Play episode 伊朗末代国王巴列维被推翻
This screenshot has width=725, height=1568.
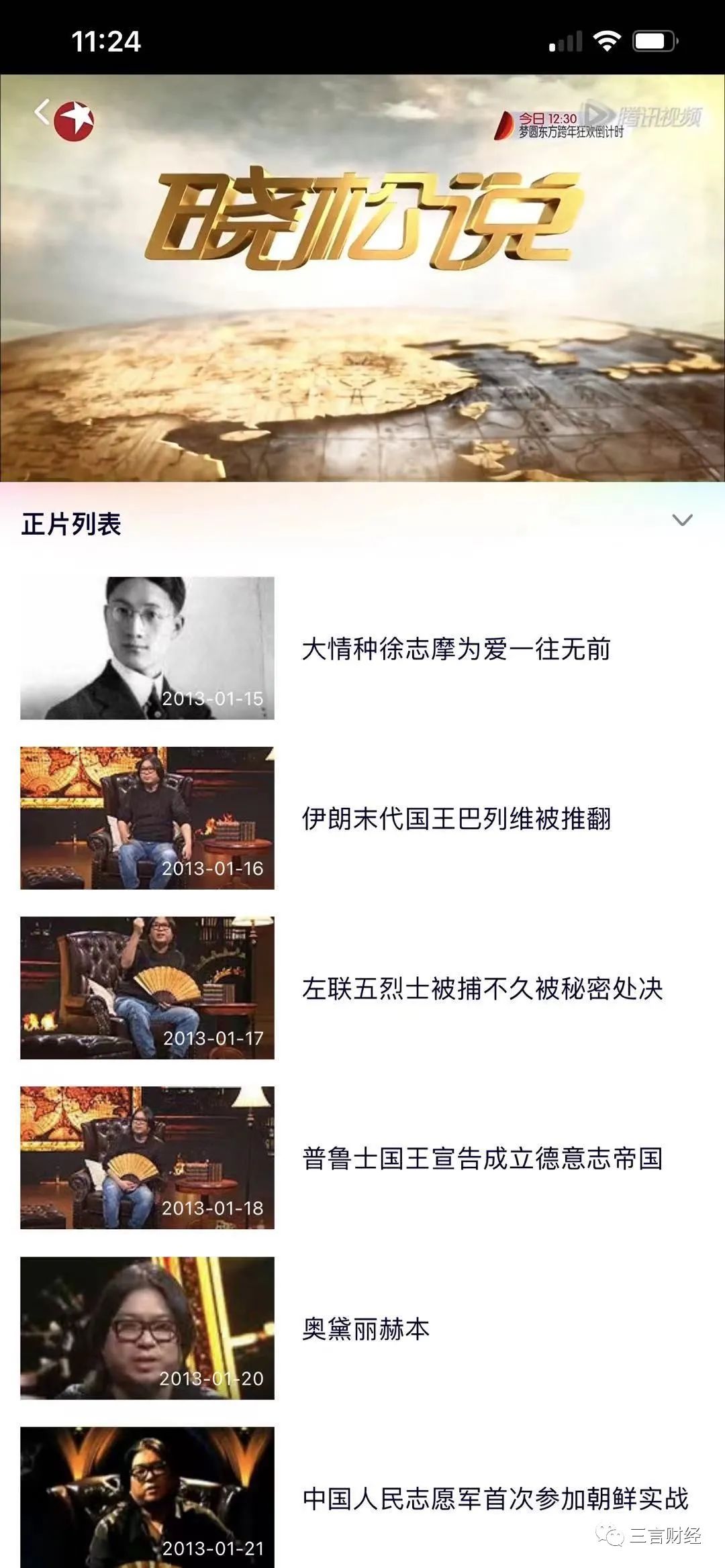pos(455,819)
